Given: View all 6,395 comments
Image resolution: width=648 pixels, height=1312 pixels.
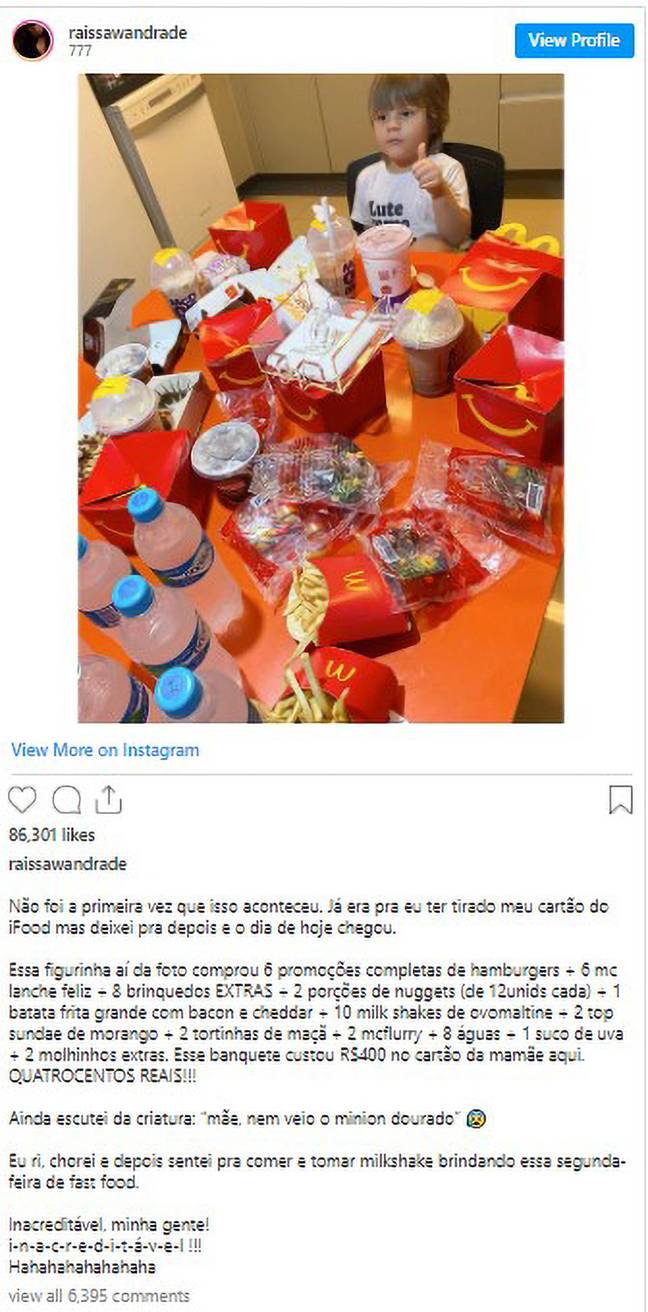Looking at the screenshot, I should [x=99, y=1296].
